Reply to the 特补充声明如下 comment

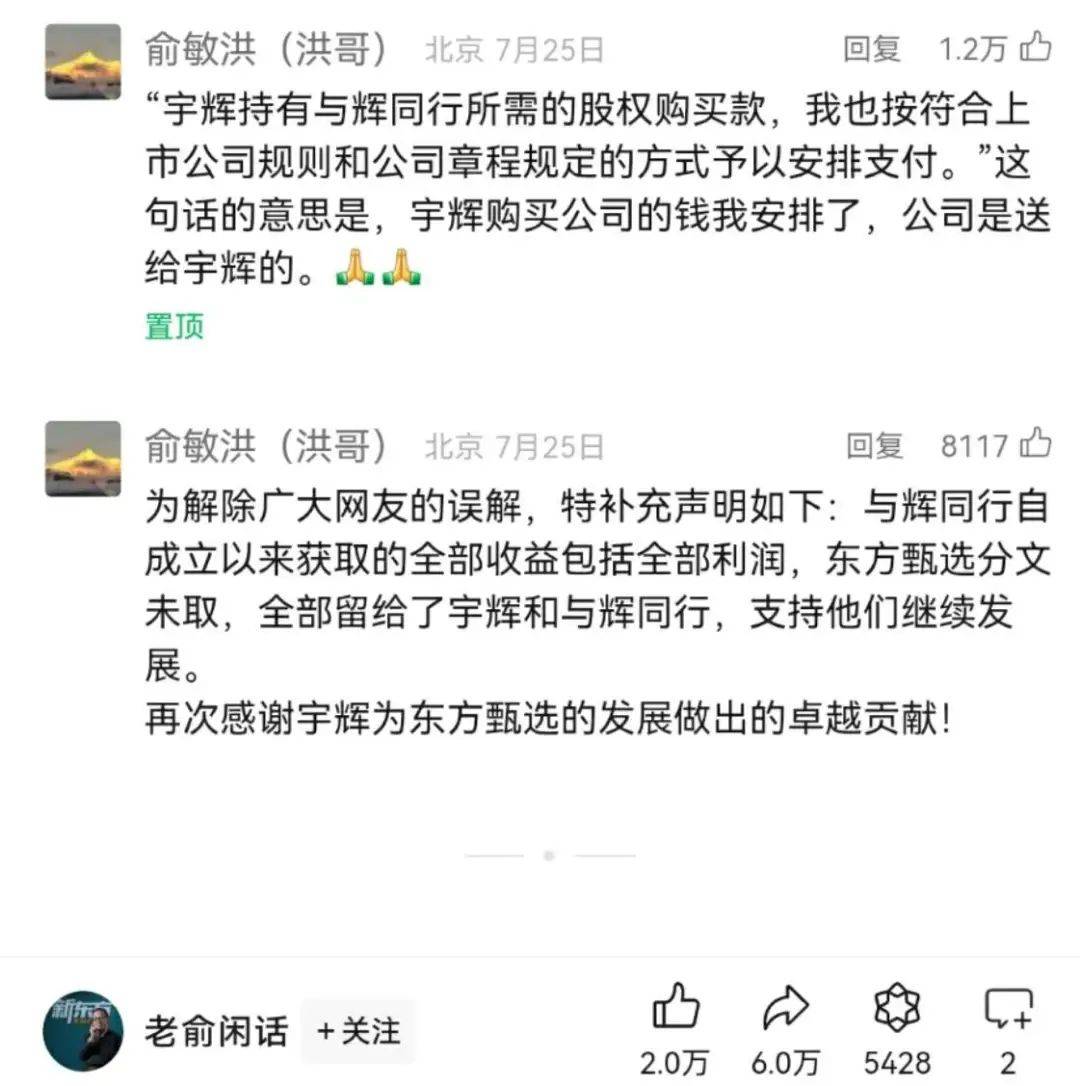click(x=874, y=446)
